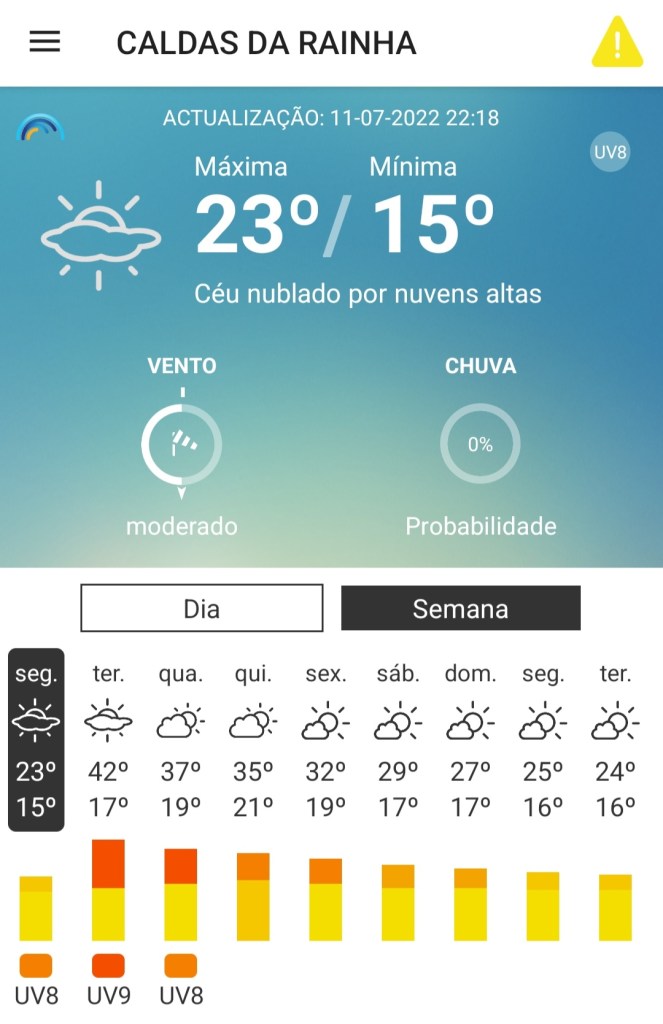Open the hamburger navigation menu
663x1024 pixels.
(x=45, y=42)
